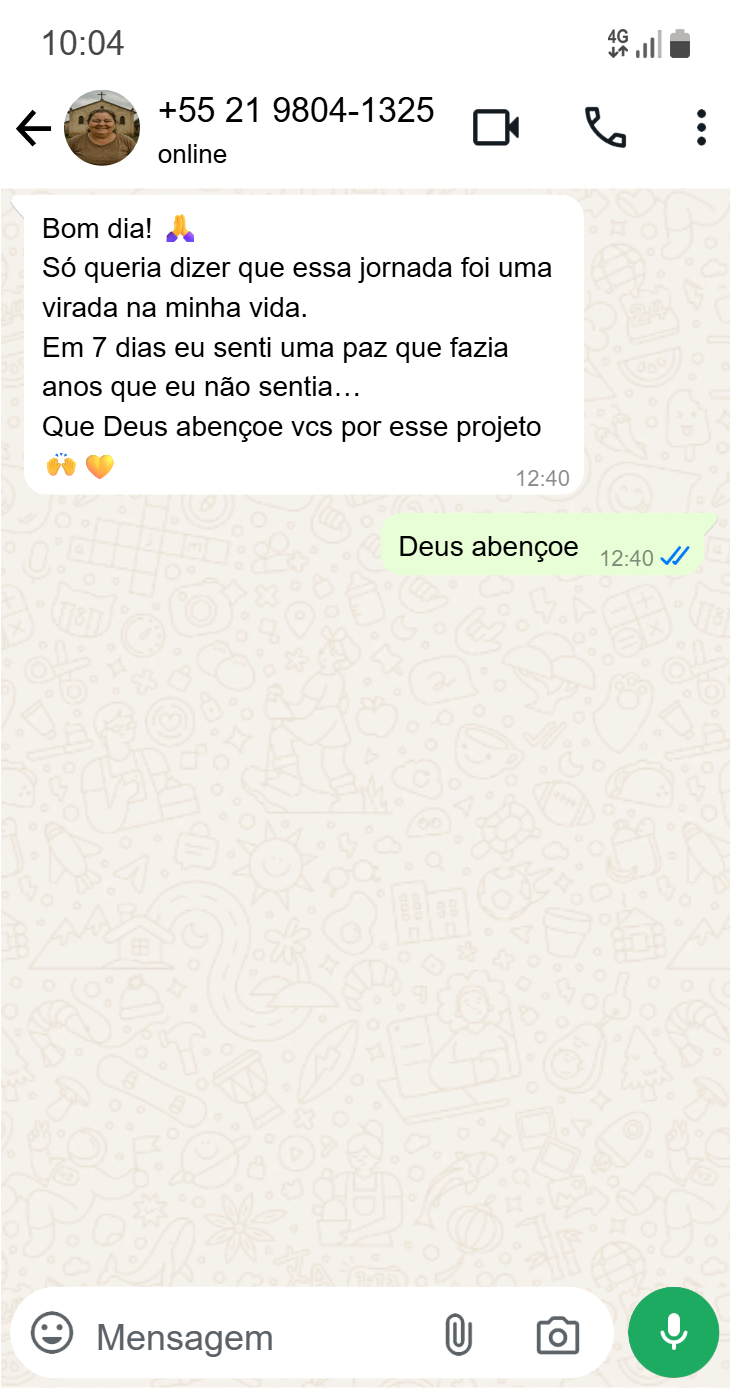Image resolution: width=730 pixels, height=1390 pixels.
Task: Select the 'Deus abençoe' sent message
Action: 488,546
